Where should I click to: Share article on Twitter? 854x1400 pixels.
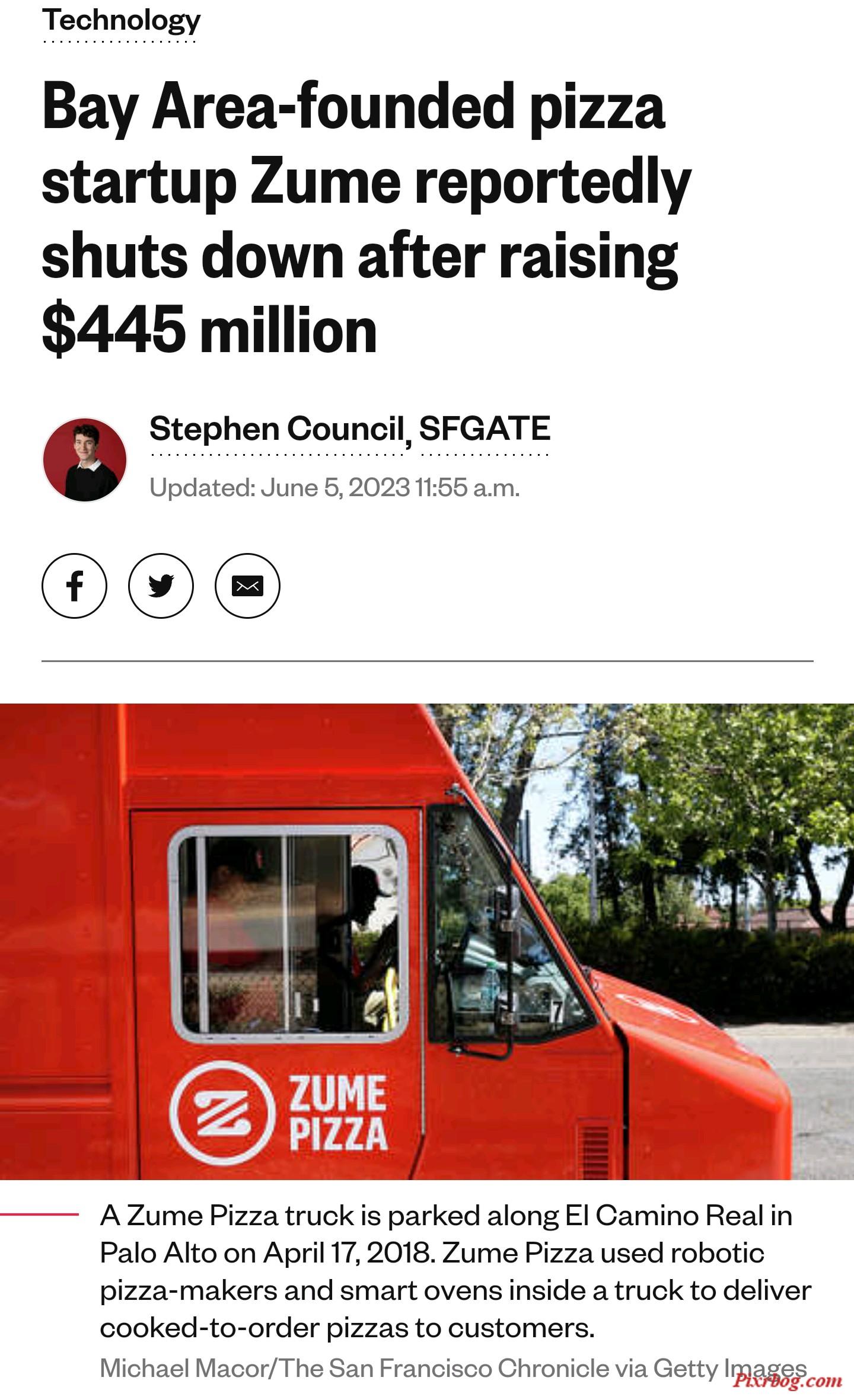[x=161, y=586]
